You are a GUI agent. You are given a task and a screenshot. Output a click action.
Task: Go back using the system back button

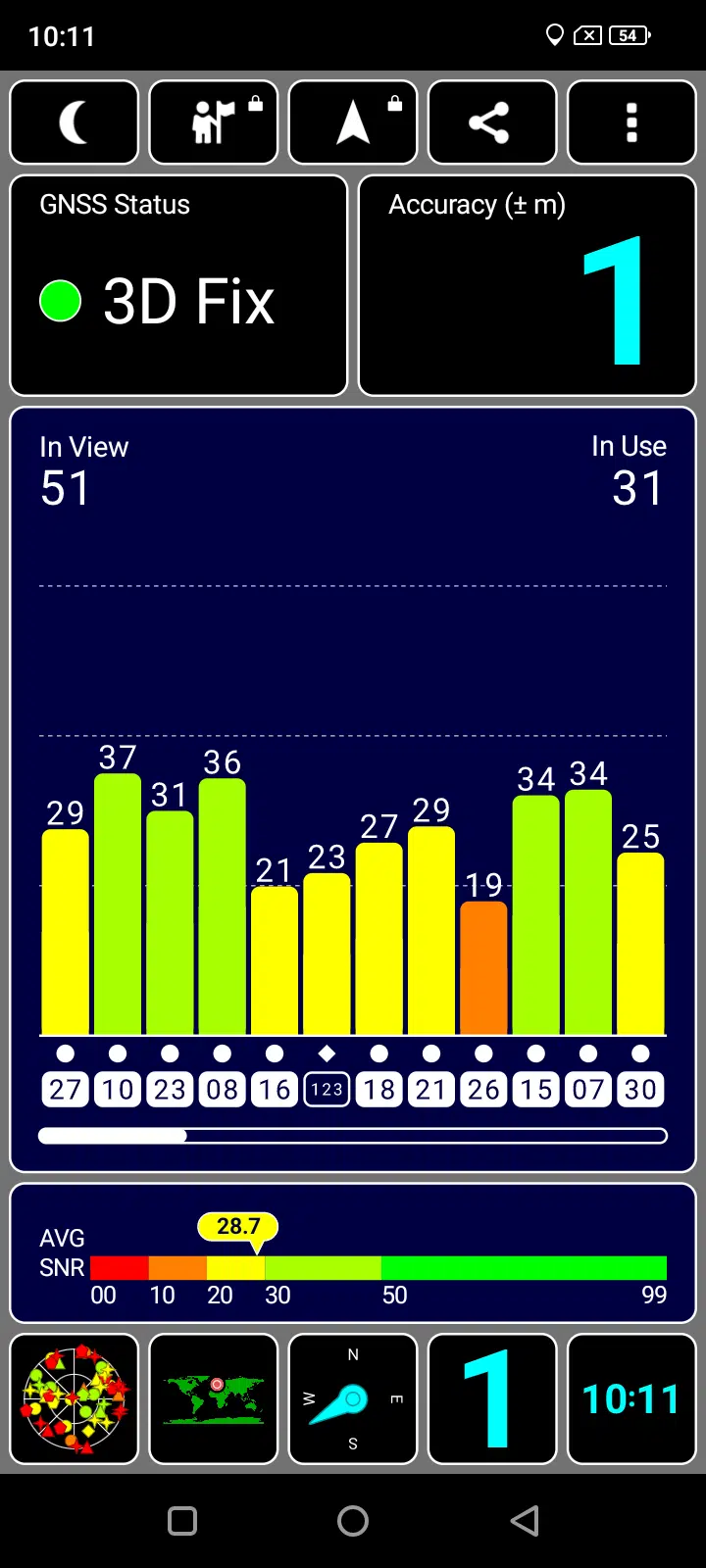pyautogui.click(x=525, y=1521)
